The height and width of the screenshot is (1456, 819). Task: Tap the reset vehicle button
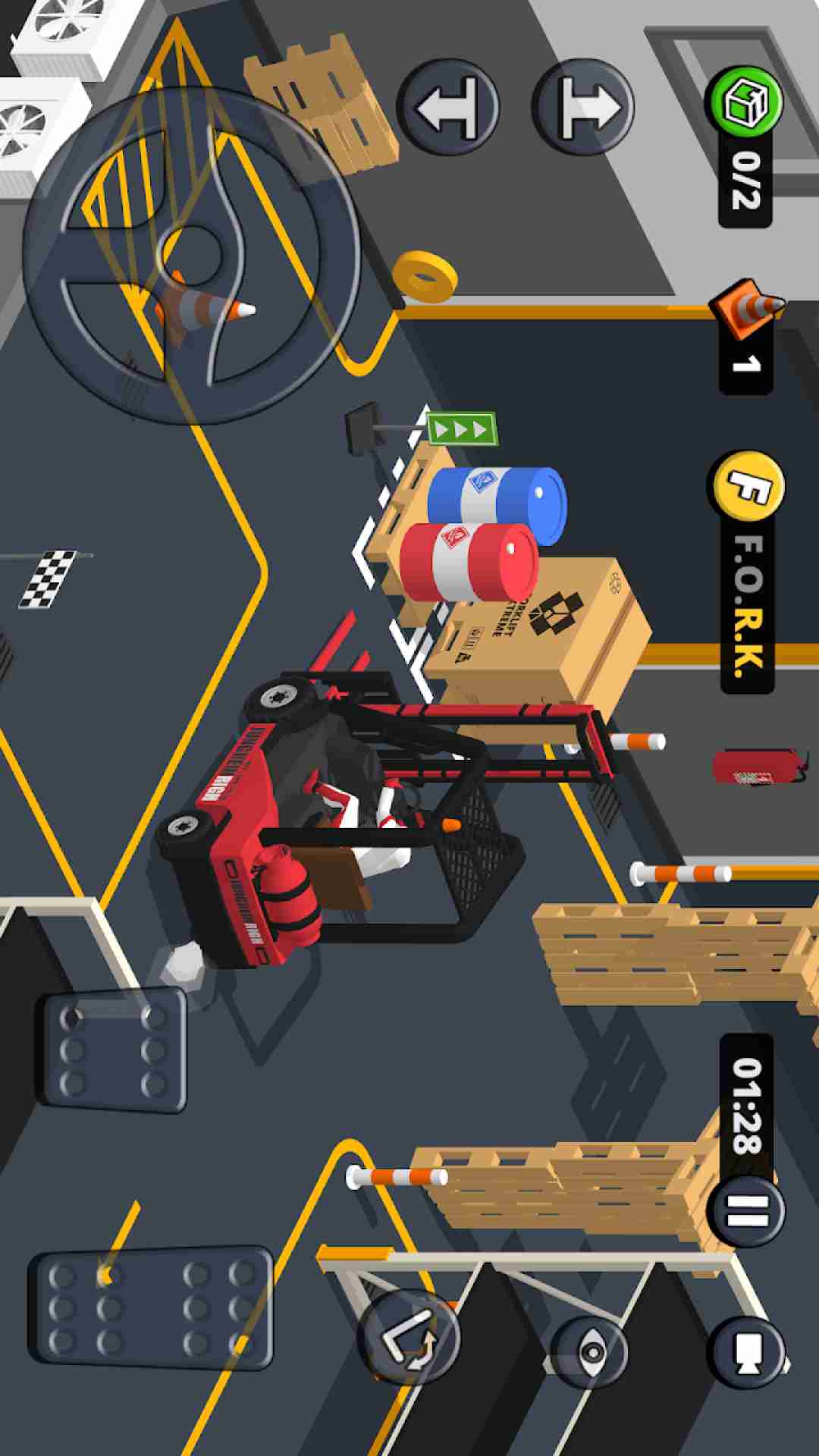(409, 1338)
